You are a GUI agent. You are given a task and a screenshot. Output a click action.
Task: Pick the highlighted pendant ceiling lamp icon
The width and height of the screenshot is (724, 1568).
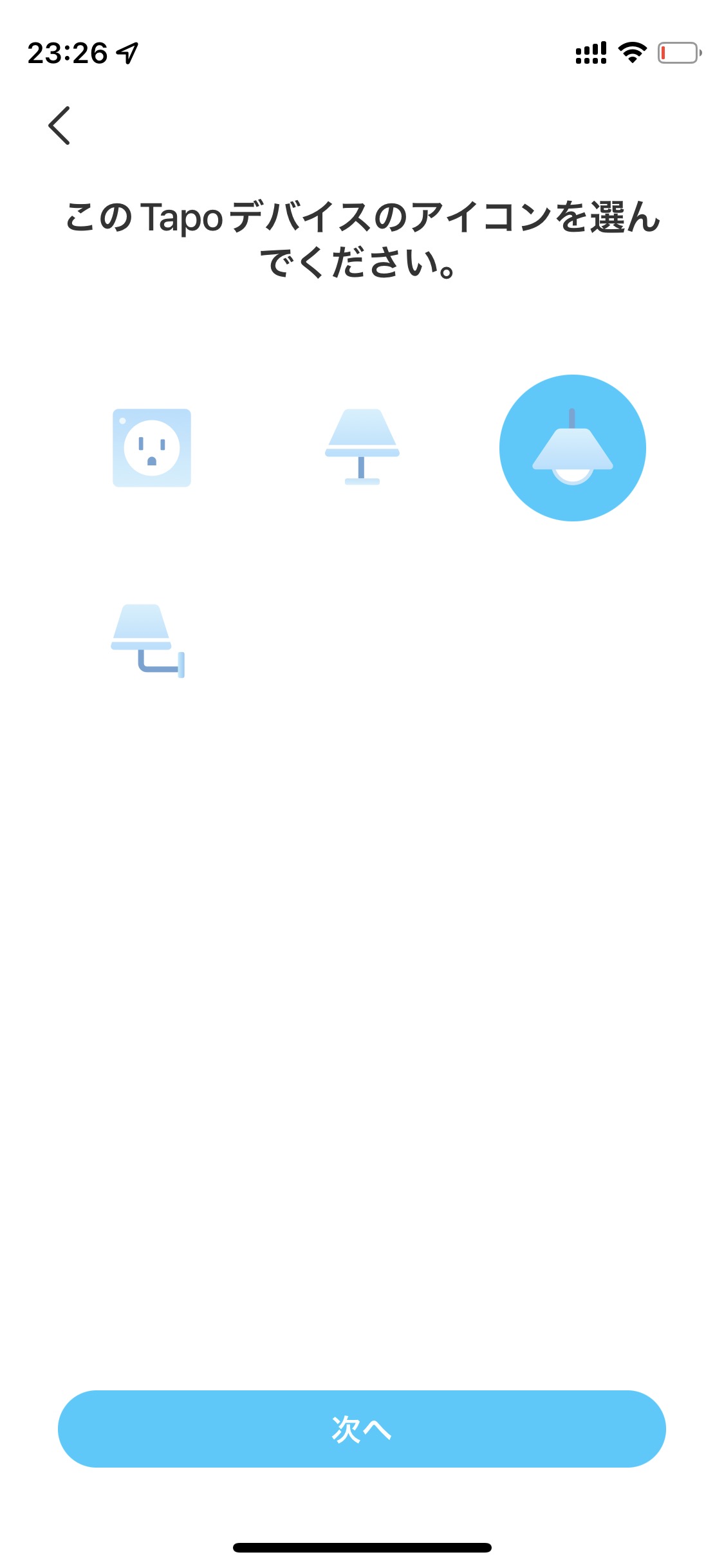pos(572,448)
